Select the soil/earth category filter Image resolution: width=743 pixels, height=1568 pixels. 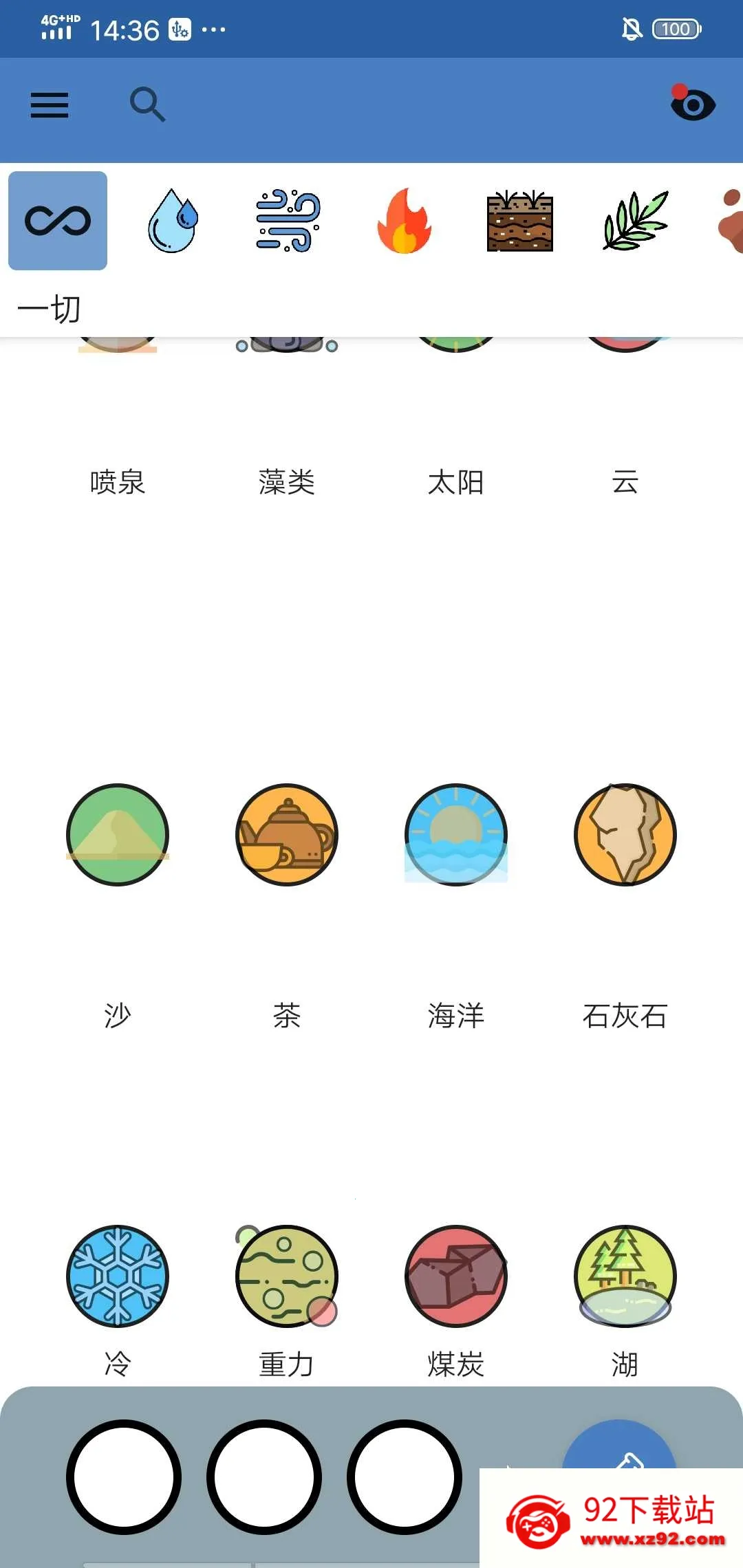coord(519,221)
